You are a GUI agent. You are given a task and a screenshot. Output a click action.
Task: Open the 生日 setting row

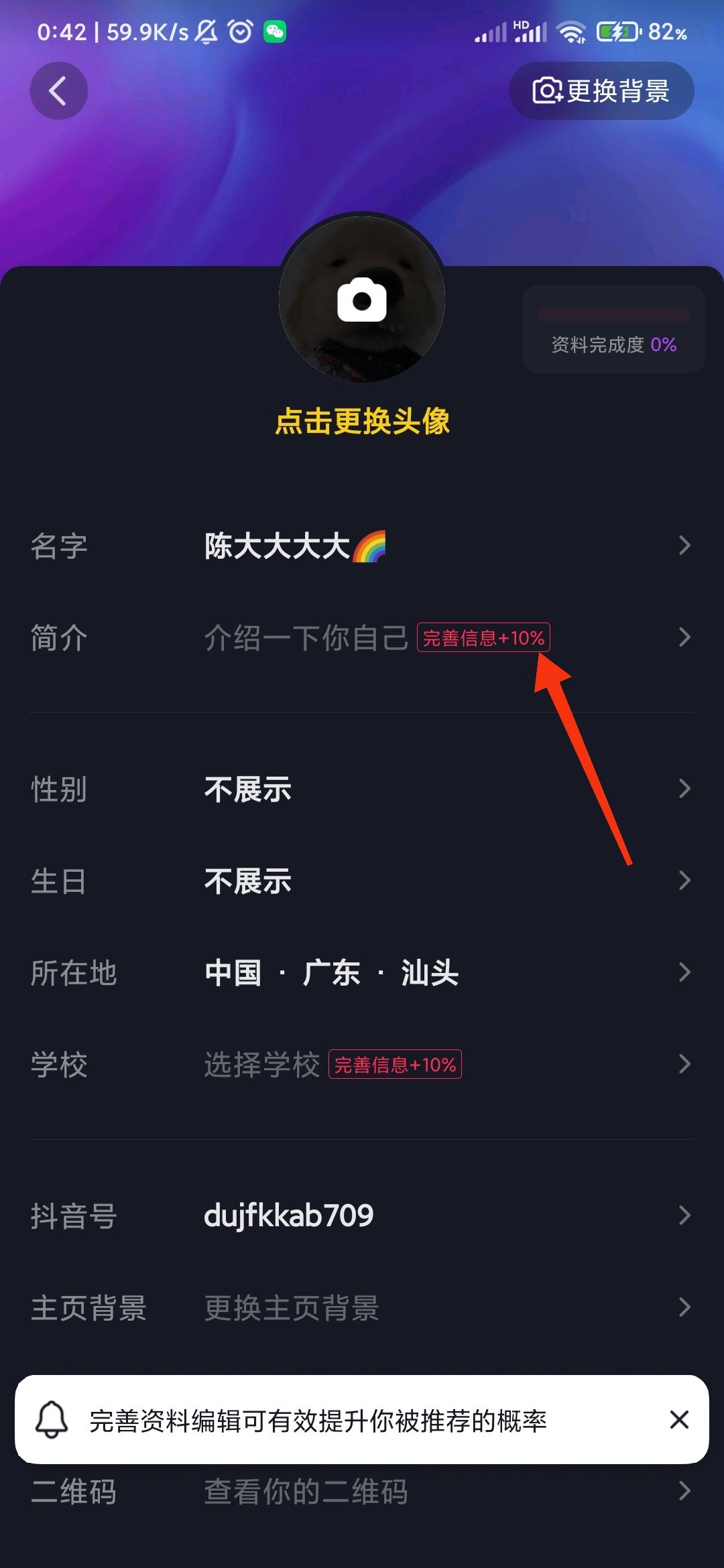tap(362, 881)
